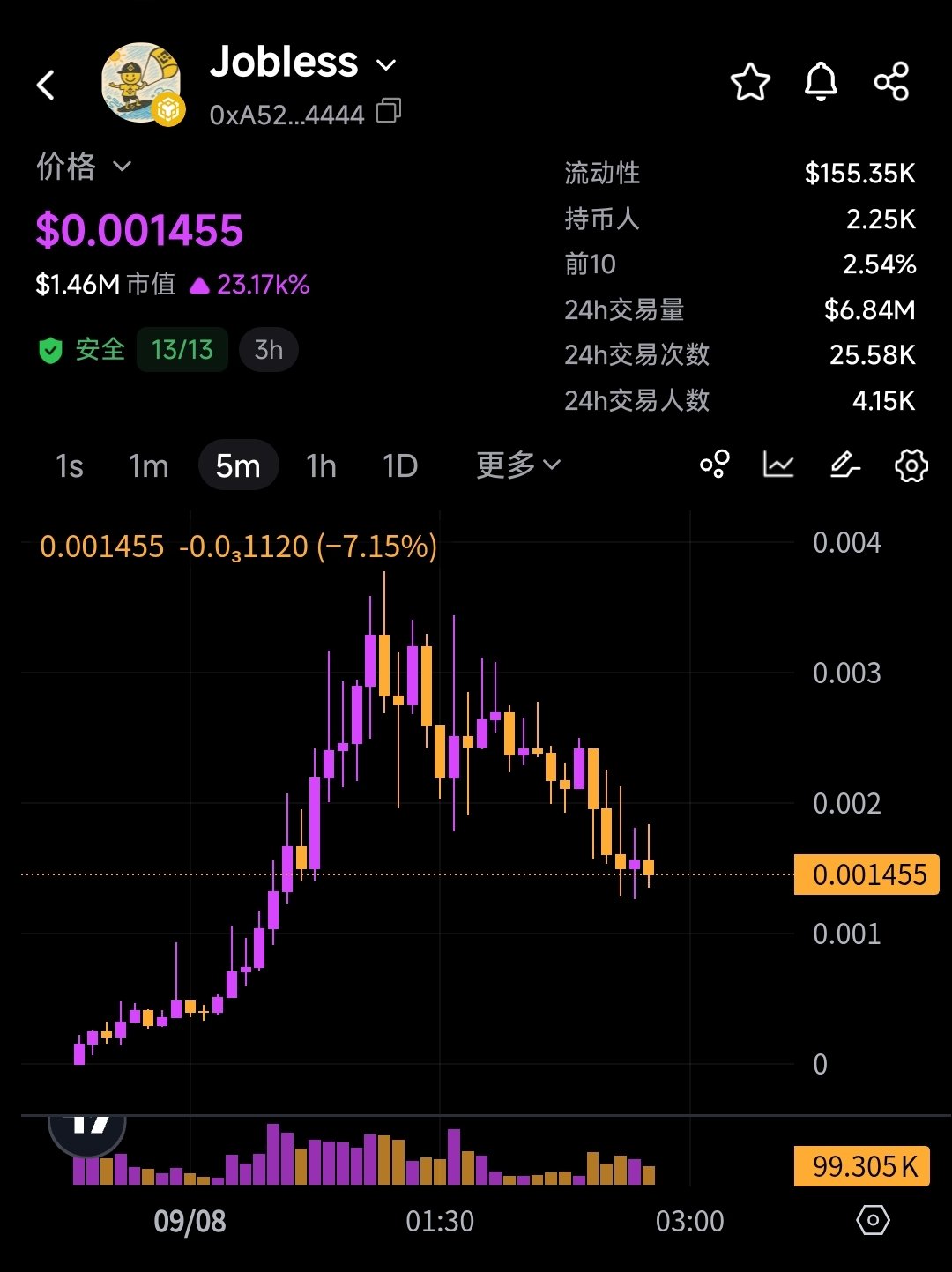Switch chart to 1s interval

tap(70, 465)
